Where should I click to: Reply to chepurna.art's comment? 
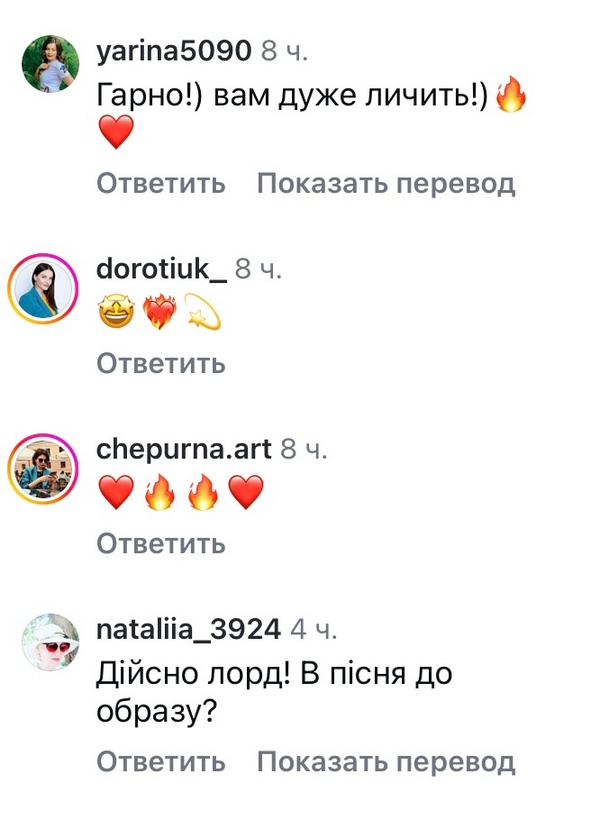(x=161, y=544)
